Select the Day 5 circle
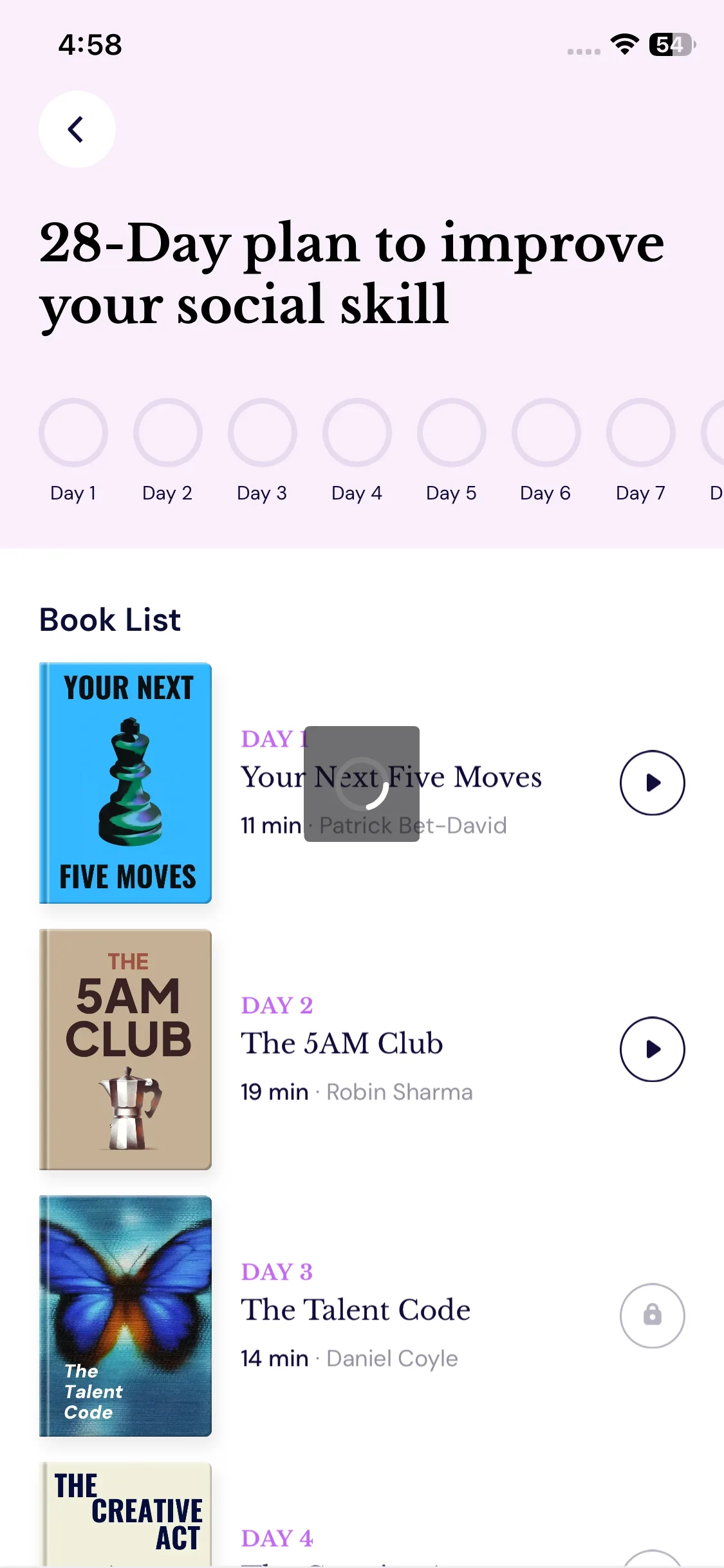Image resolution: width=724 pixels, height=1568 pixels. pyautogui.click(x=452, y=433)
